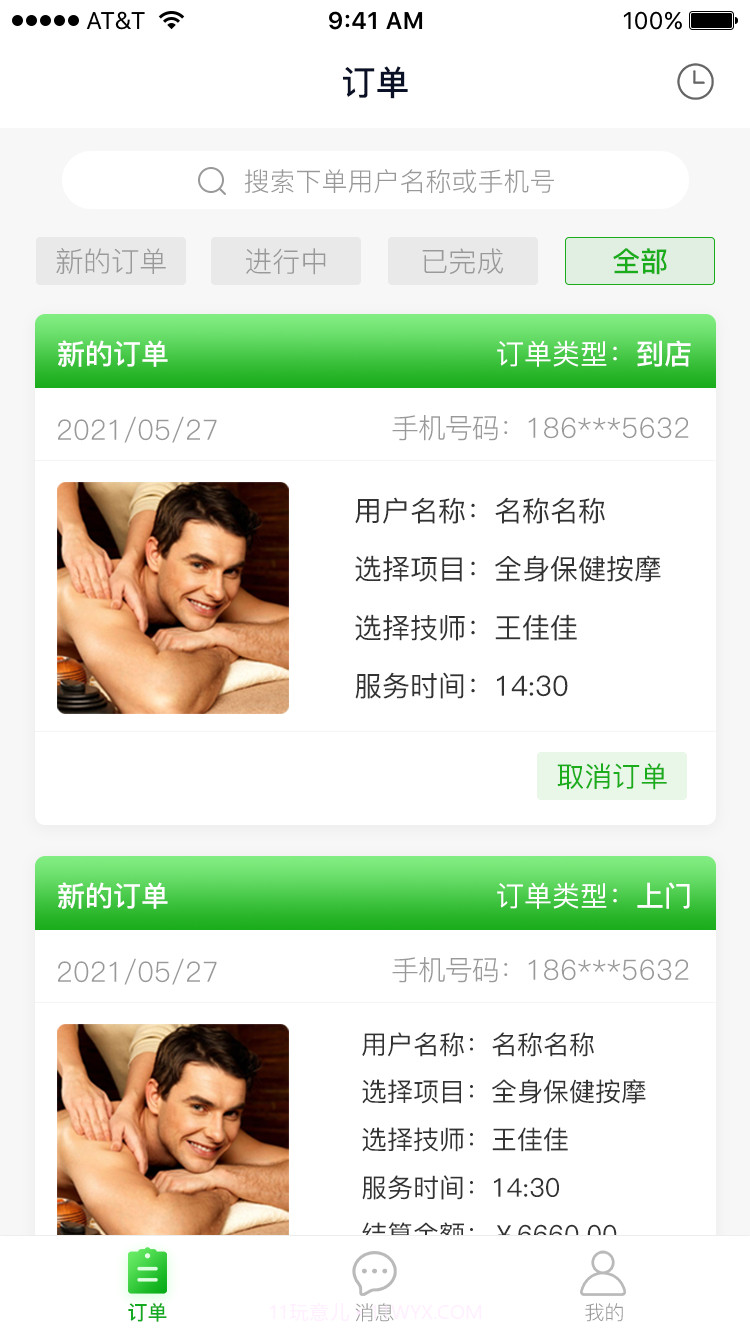The height and width of the screenshot is (1334, 750).
Task: Select the 全部 filter
Action: coord(639,261)
